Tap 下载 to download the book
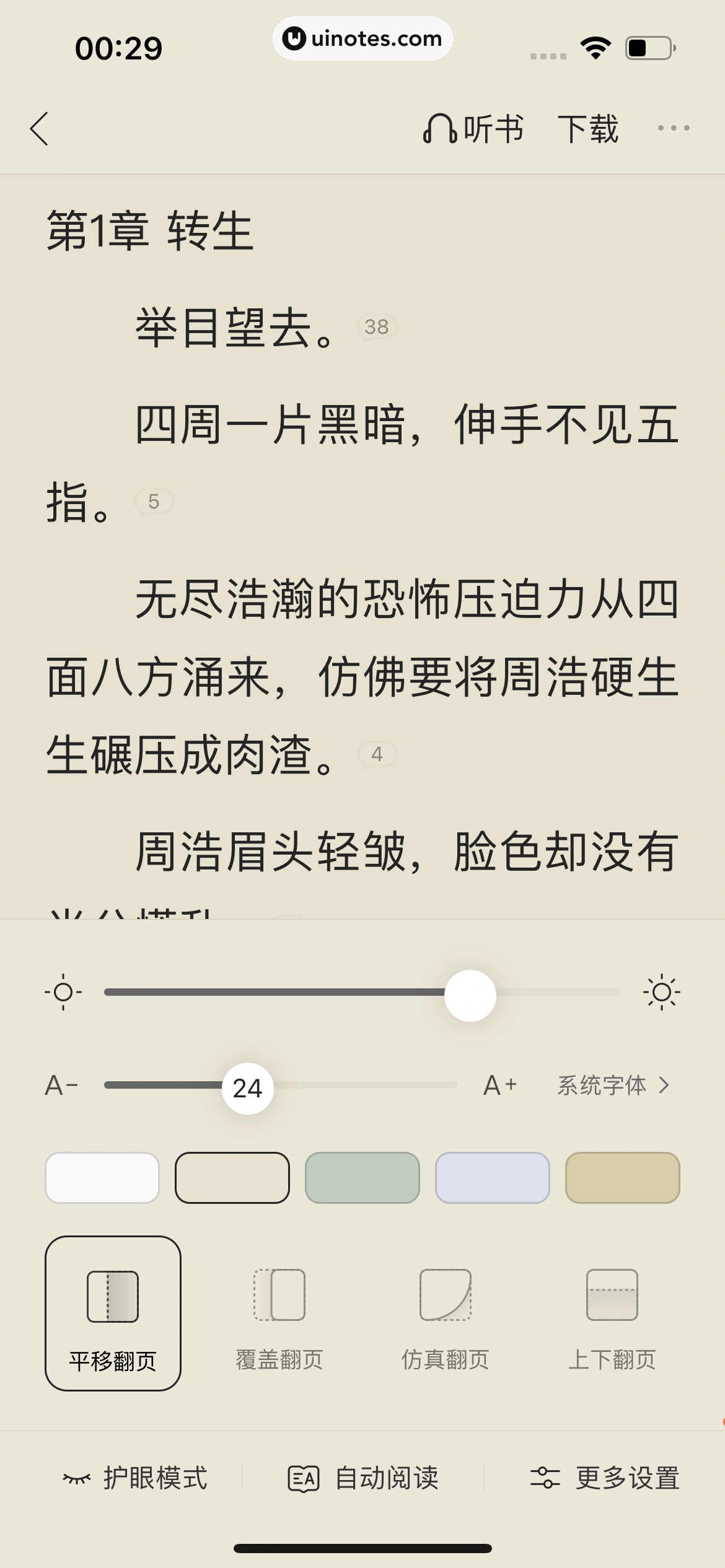This screenshot has height=1568, width=725. tap(587, 129)
